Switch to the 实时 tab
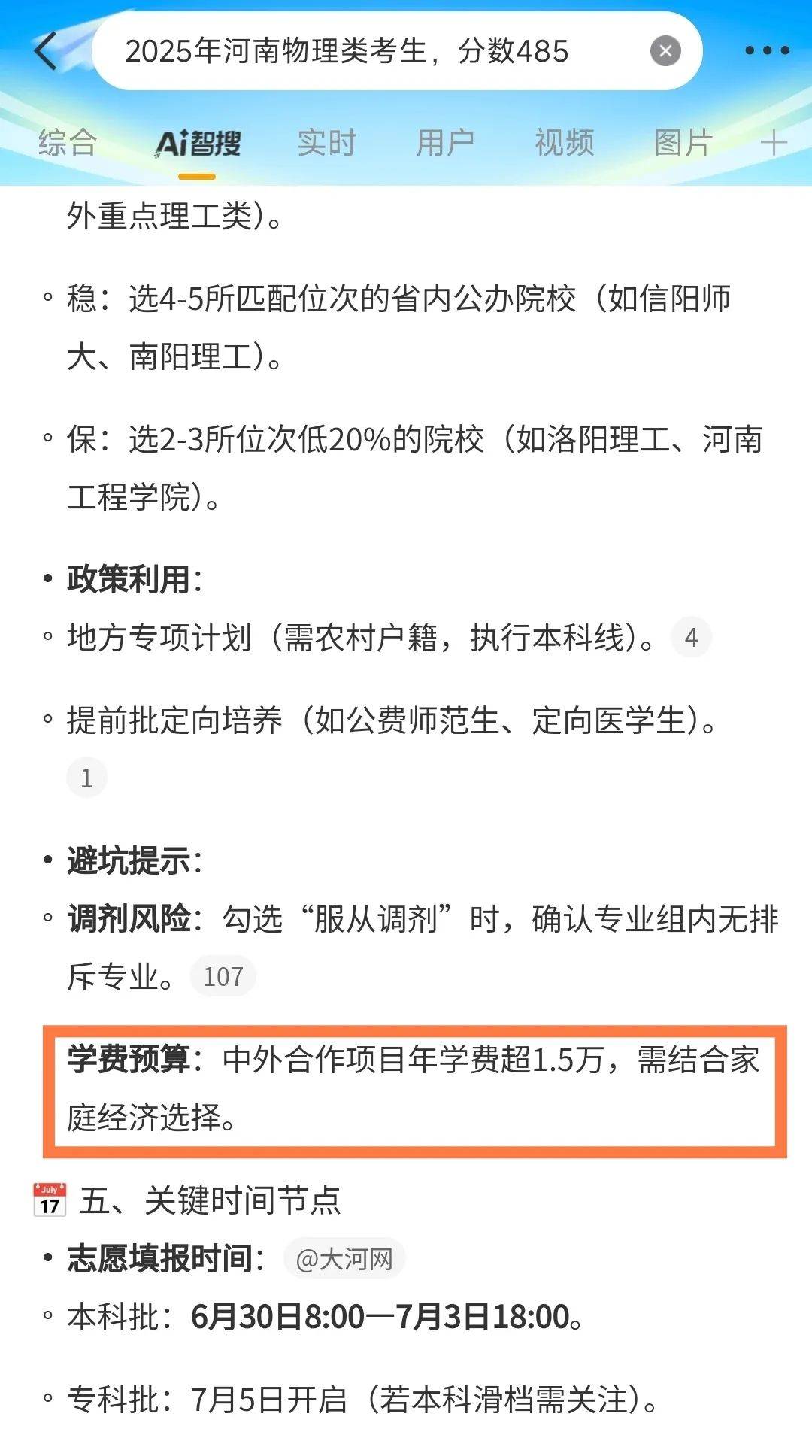The image size is (812, 1456). (x=326, y=142)
